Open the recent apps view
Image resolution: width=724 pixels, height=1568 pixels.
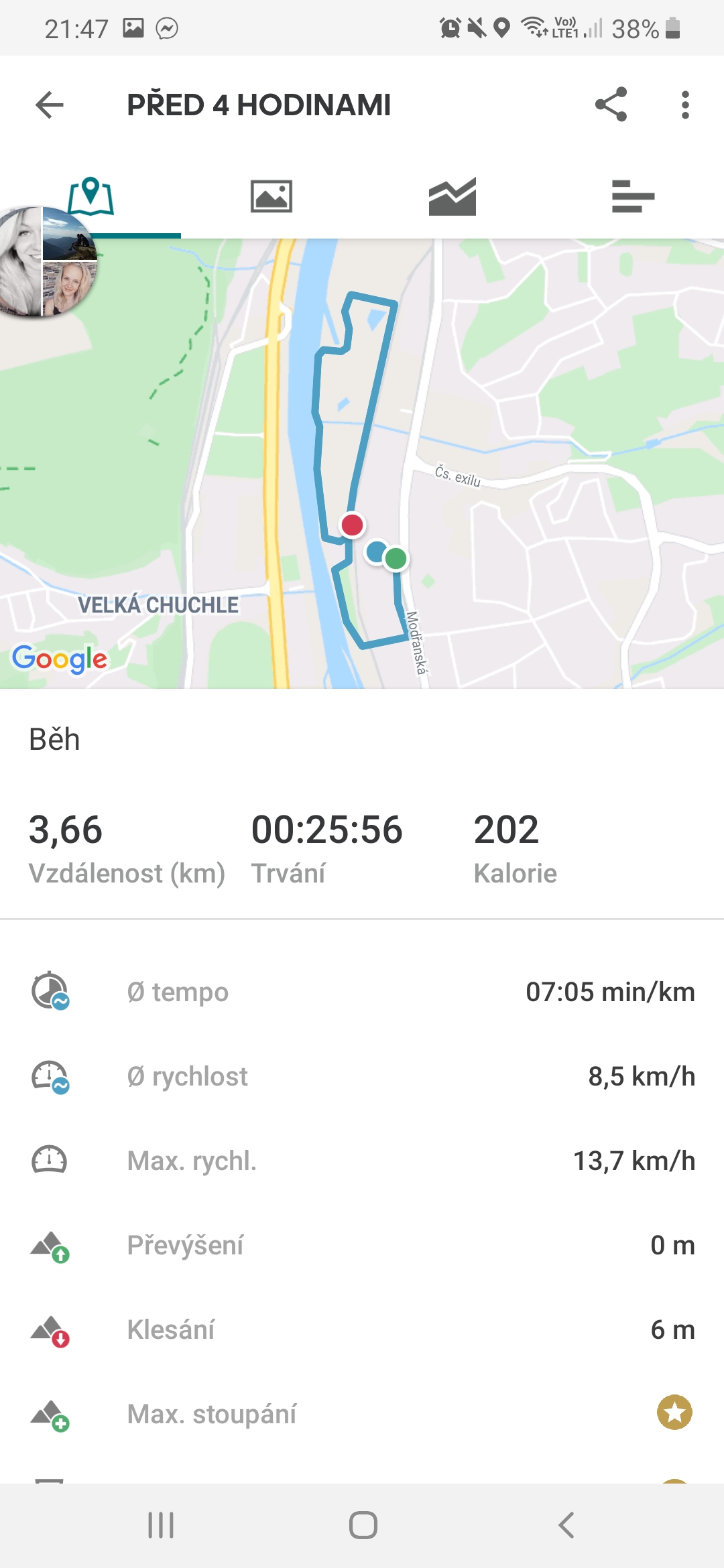click(161, 1525)
